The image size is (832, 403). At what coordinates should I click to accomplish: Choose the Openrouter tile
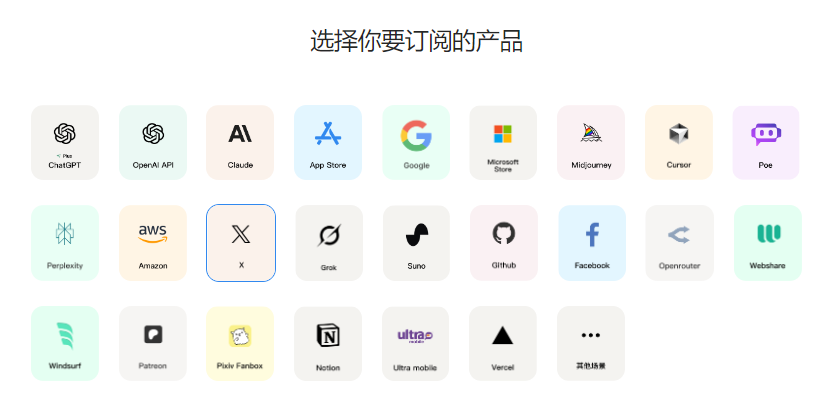point(679,243)
